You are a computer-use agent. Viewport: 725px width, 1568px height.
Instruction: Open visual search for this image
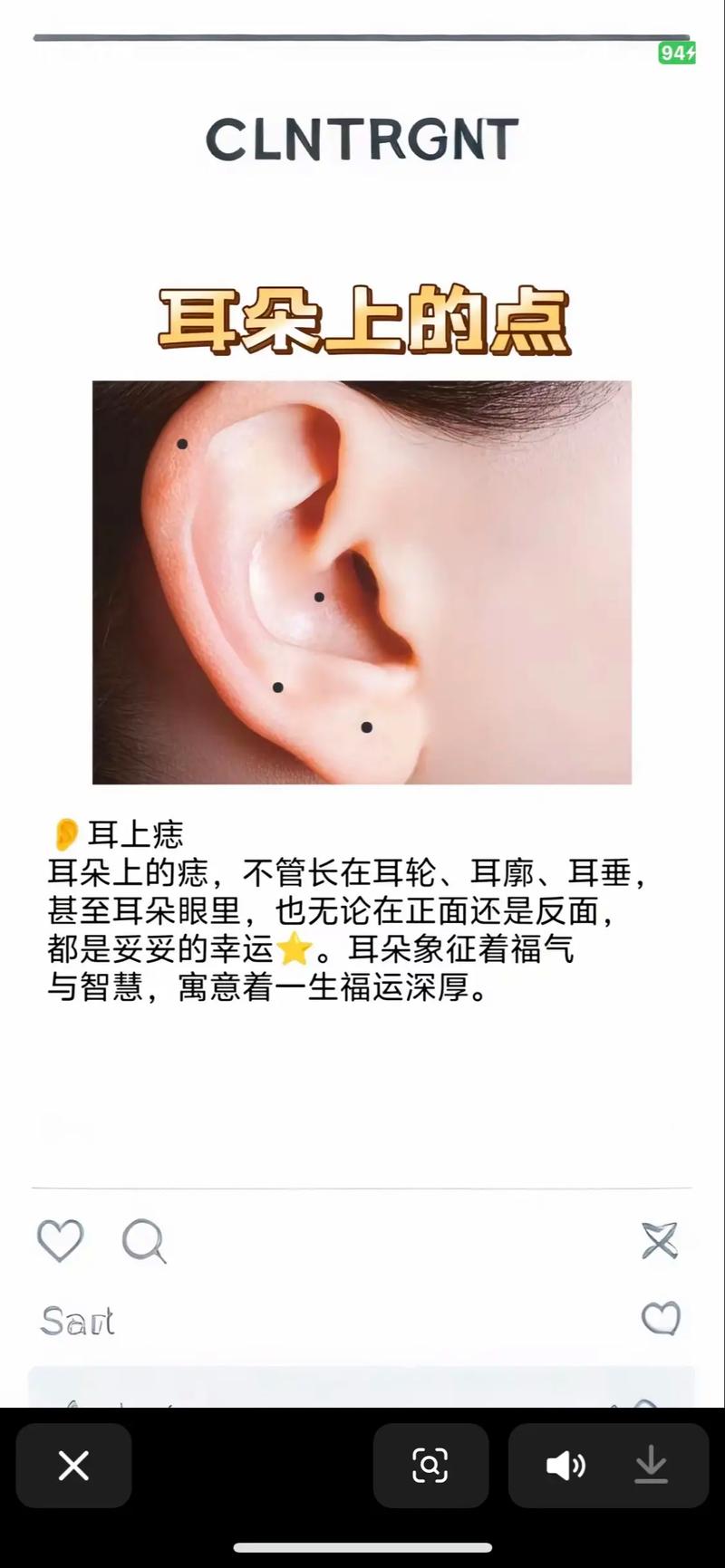(430, 1465)
